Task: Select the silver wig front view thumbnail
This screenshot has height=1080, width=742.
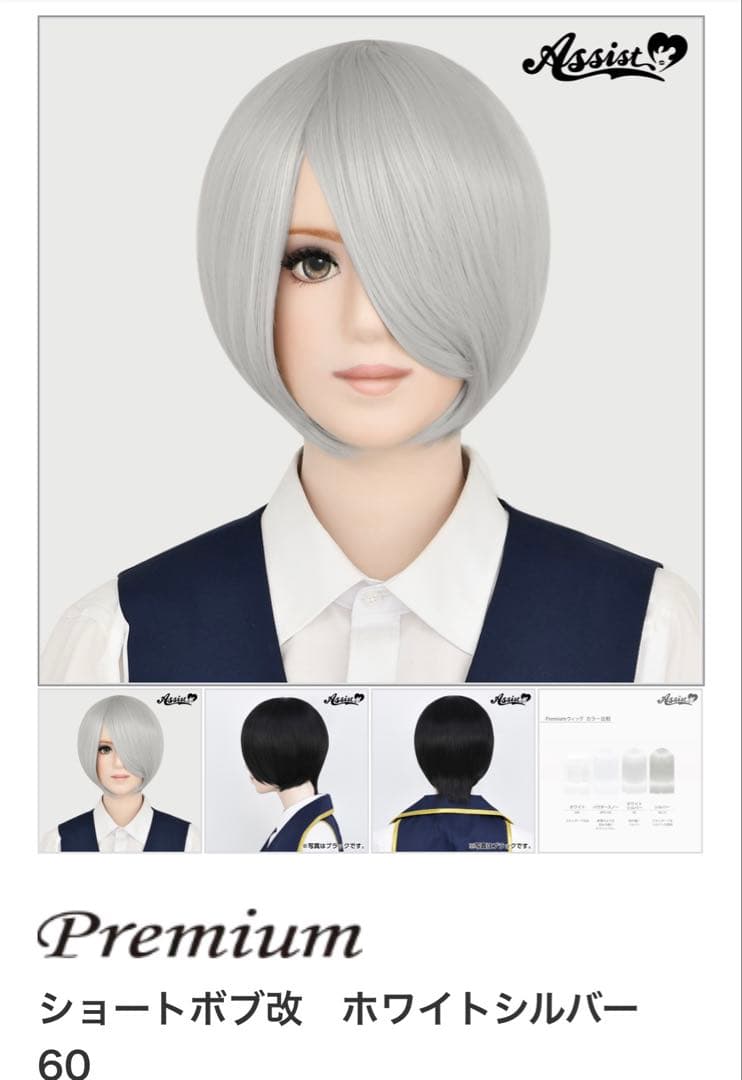Action: [120, 770]
